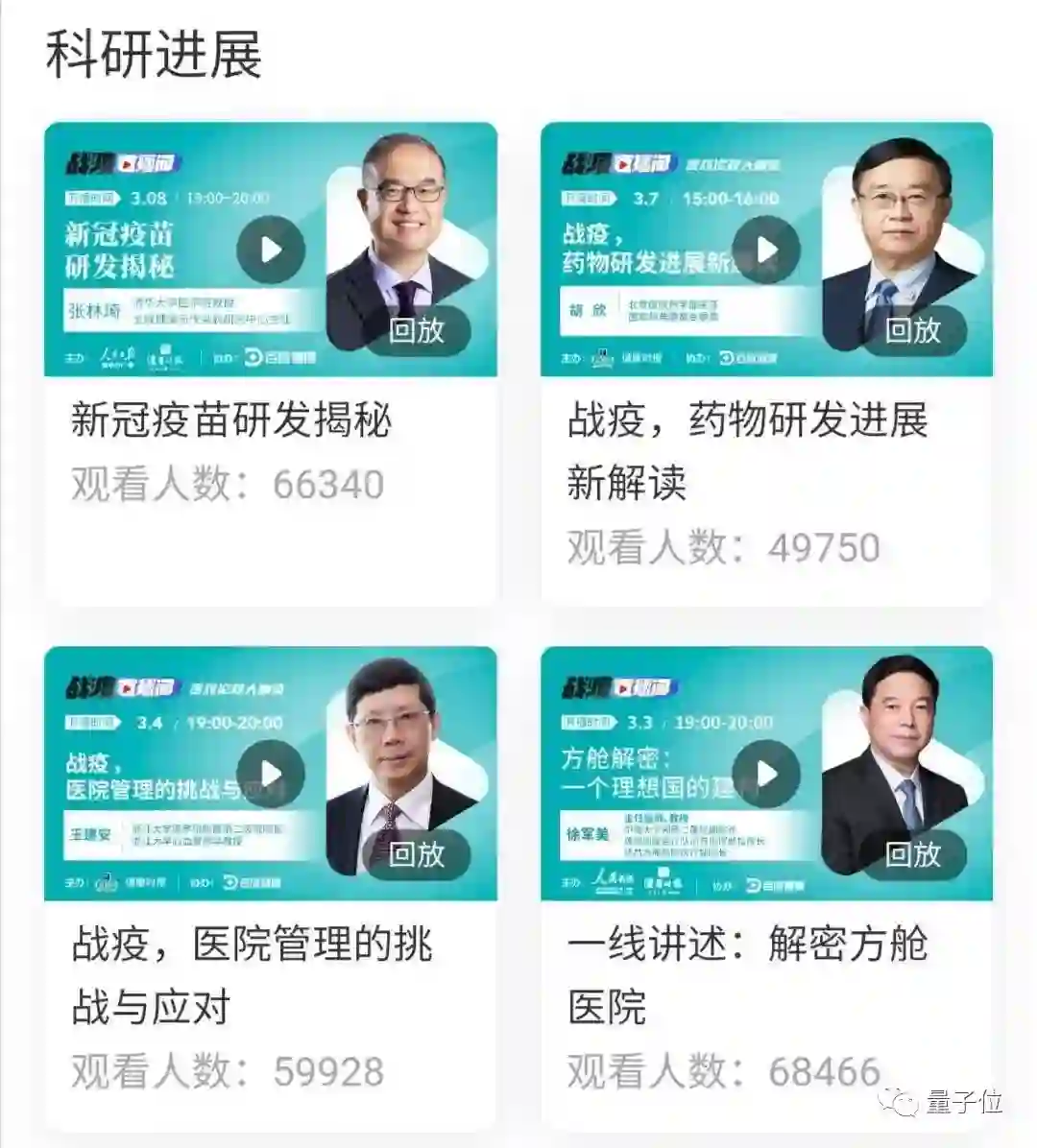Play the 战疫，药物研发进展新解读 video
This screenshot has width=1037, height=1148.
point(766,250)
